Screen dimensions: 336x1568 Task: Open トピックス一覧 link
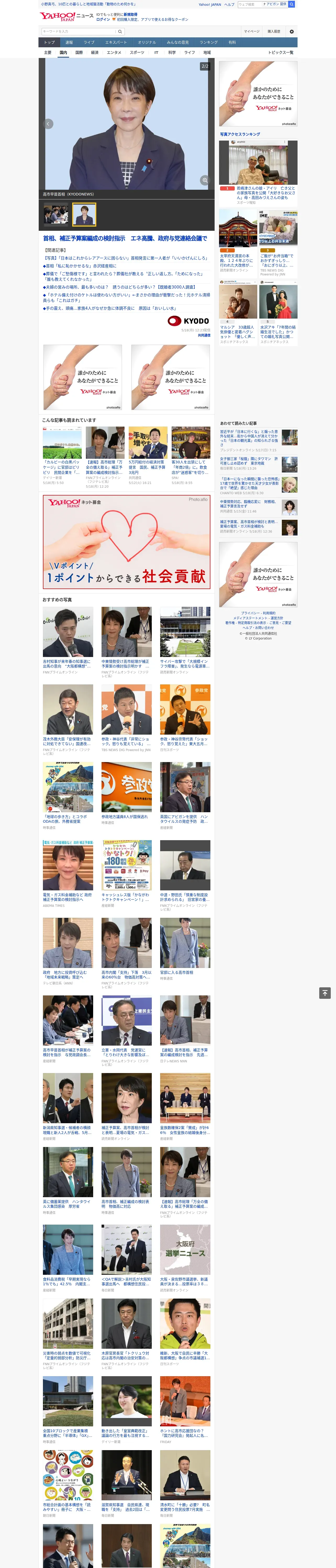281,52
